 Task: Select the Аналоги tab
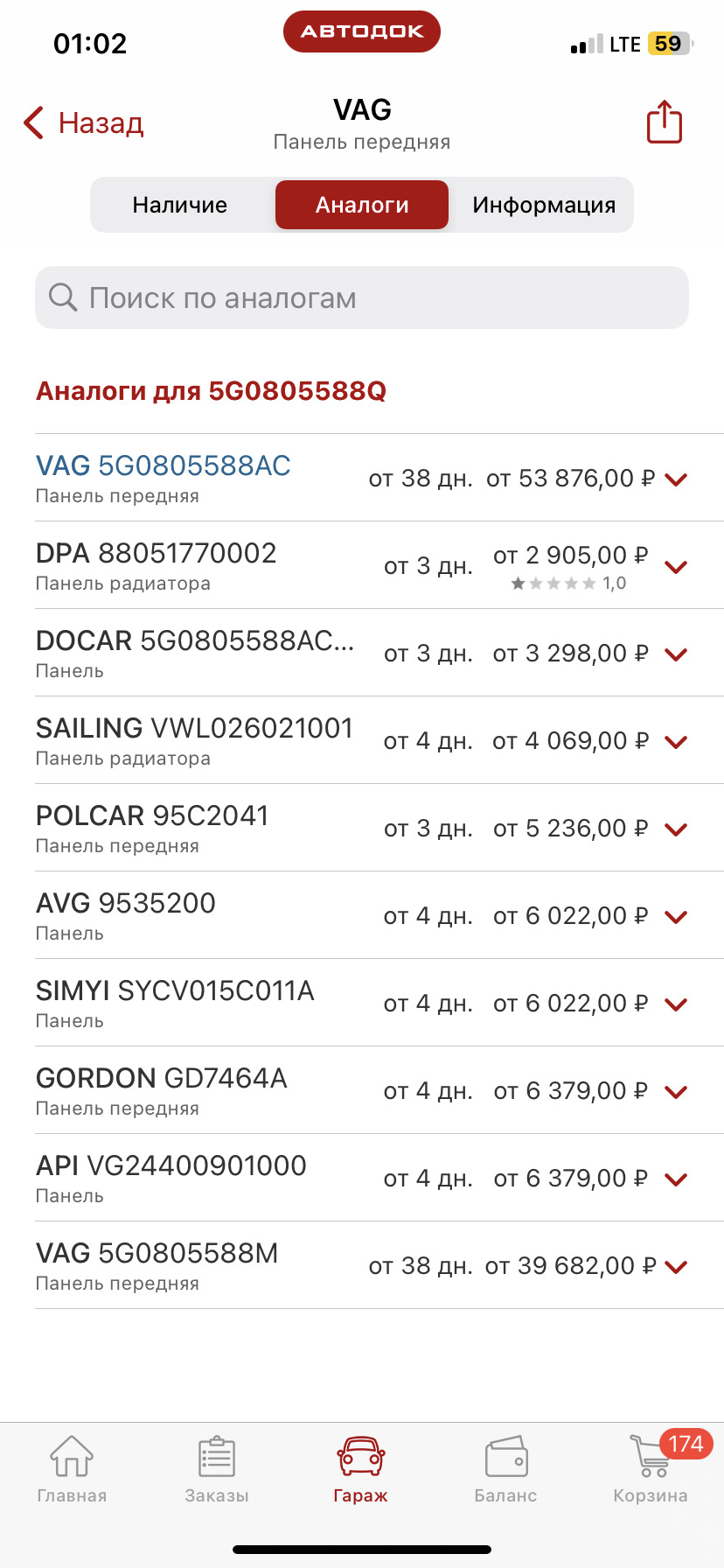pos(362,205)
